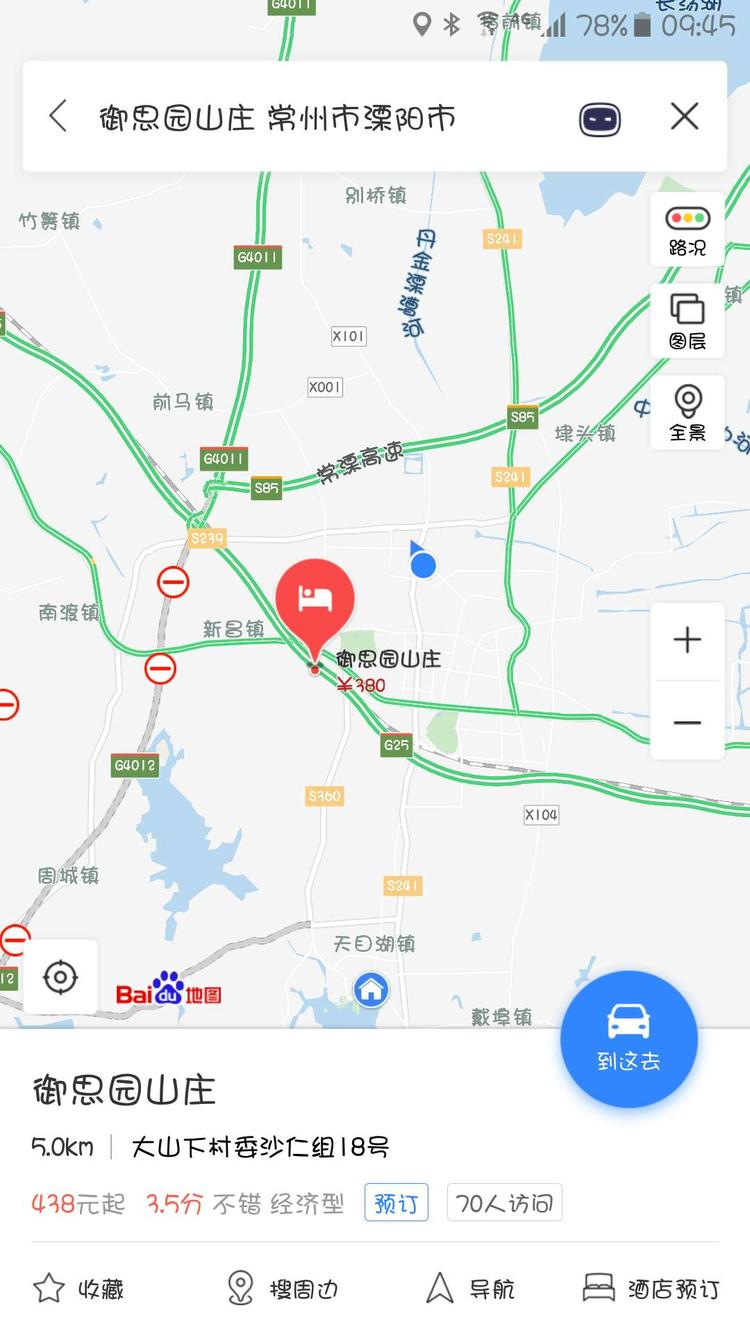Recenter map on my location
This screenshot has height=1333, width=750.
point(61,977)
